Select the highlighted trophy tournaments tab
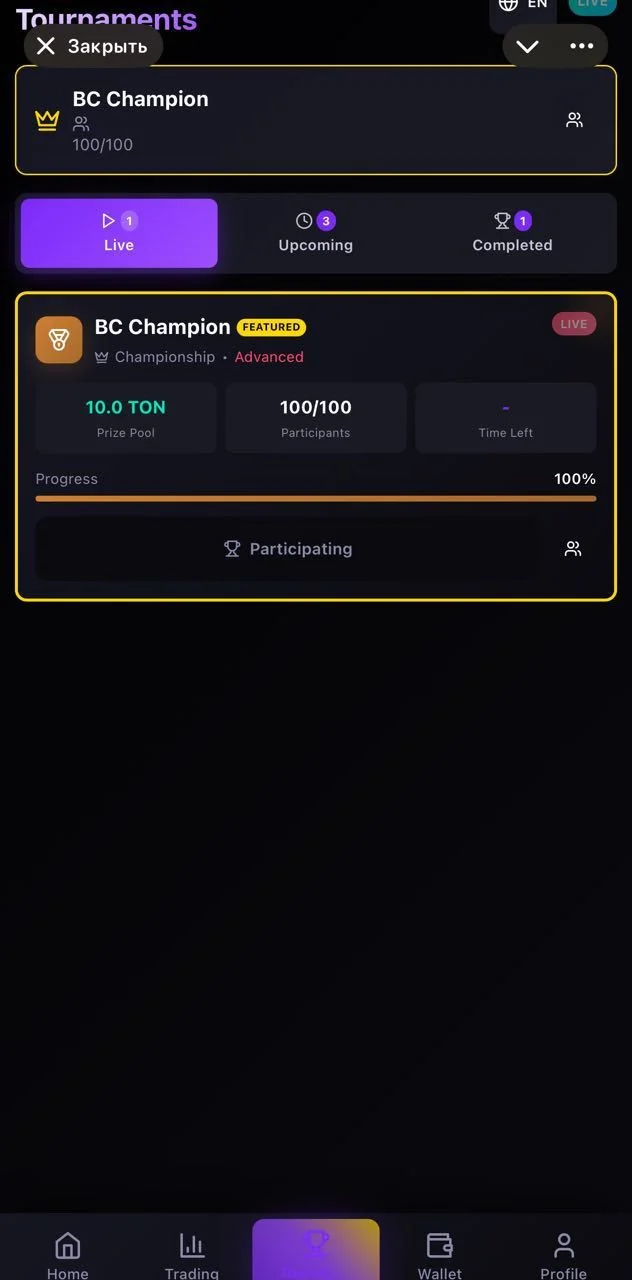 (316, 1251)
